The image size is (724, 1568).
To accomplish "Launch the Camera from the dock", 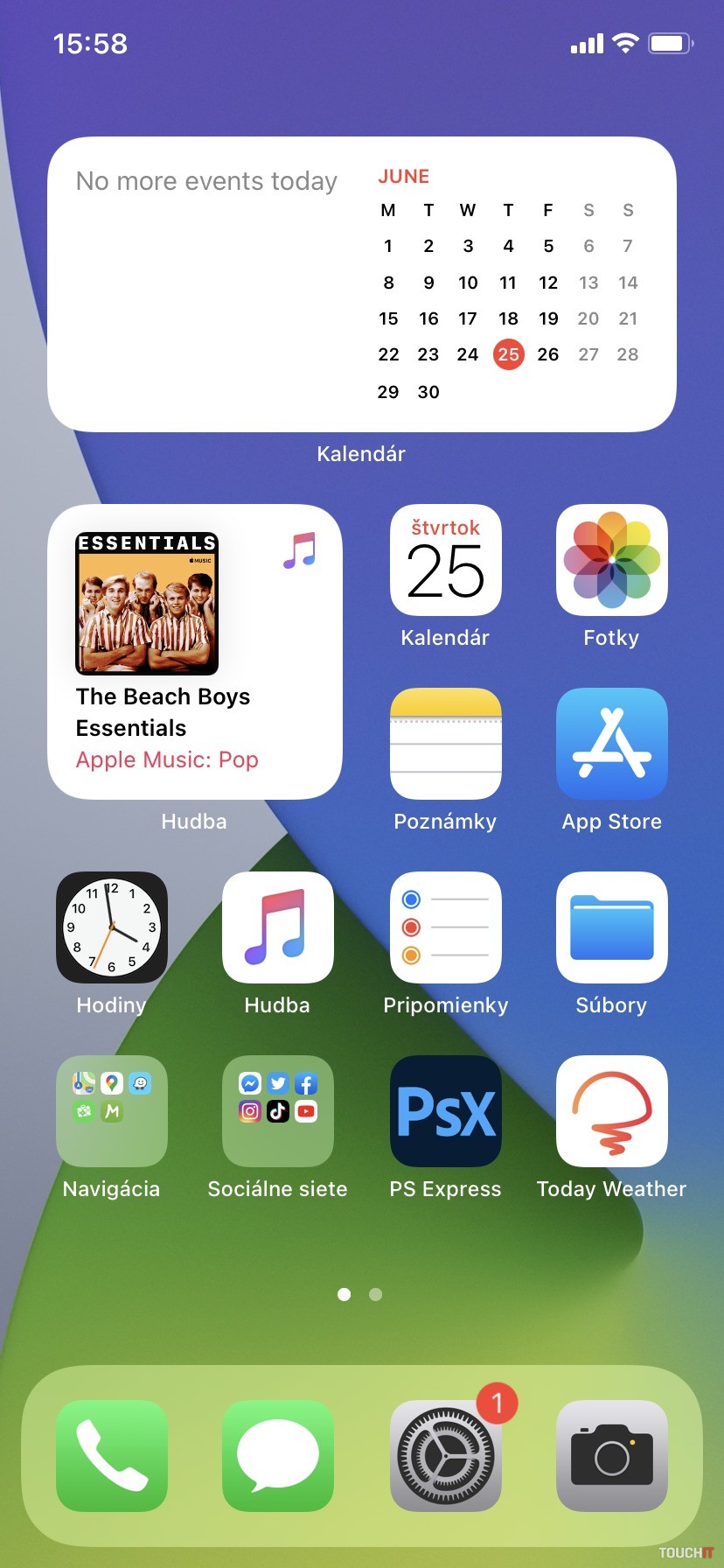I will tap(611, 1456).
